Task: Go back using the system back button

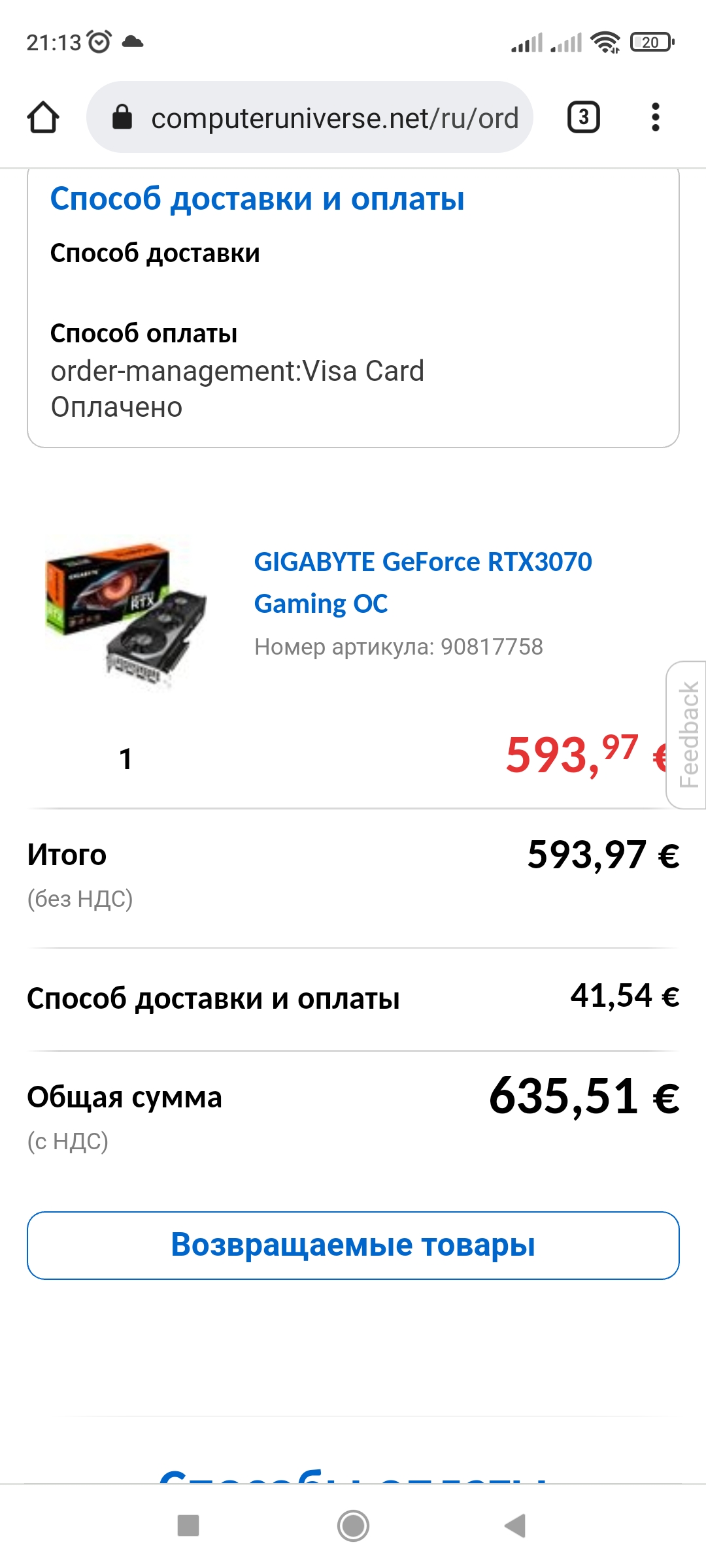Action: pyautogui.click(x=516, y=1526)
